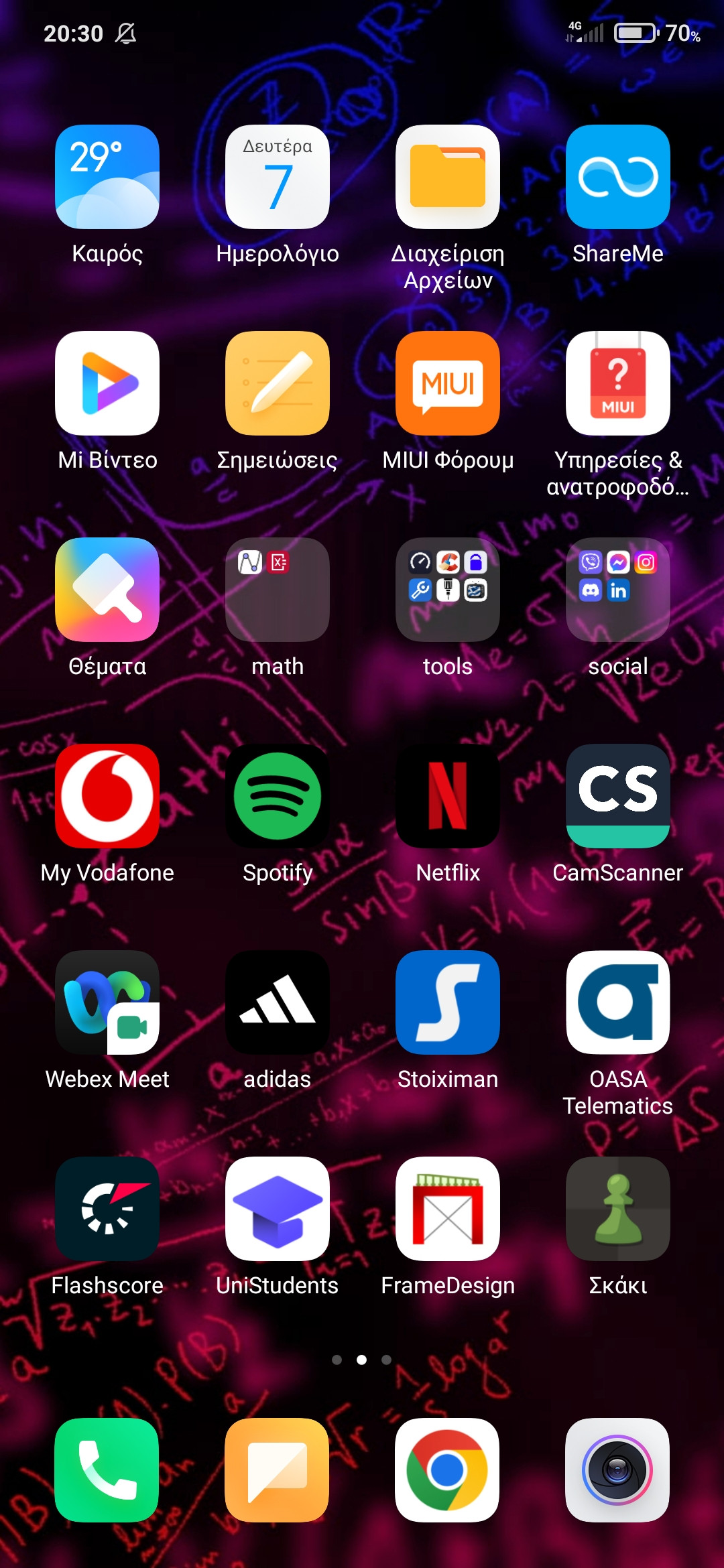This screenshot has height=1568, width=724.
Task: Launch Chrome browser from the dock
Action: click(448, 1470)
